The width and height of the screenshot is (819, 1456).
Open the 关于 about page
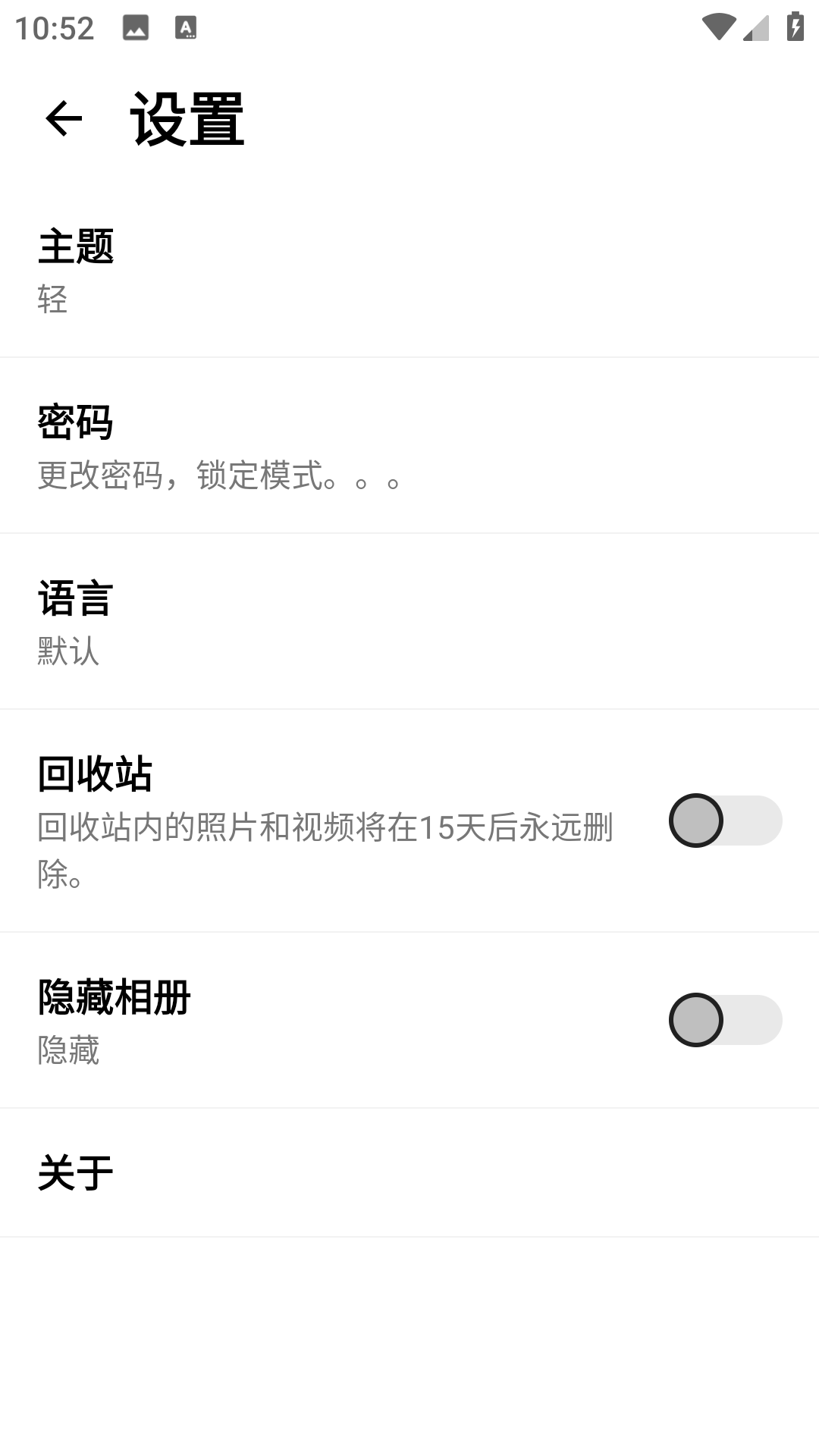click(x=409, y=1172)
